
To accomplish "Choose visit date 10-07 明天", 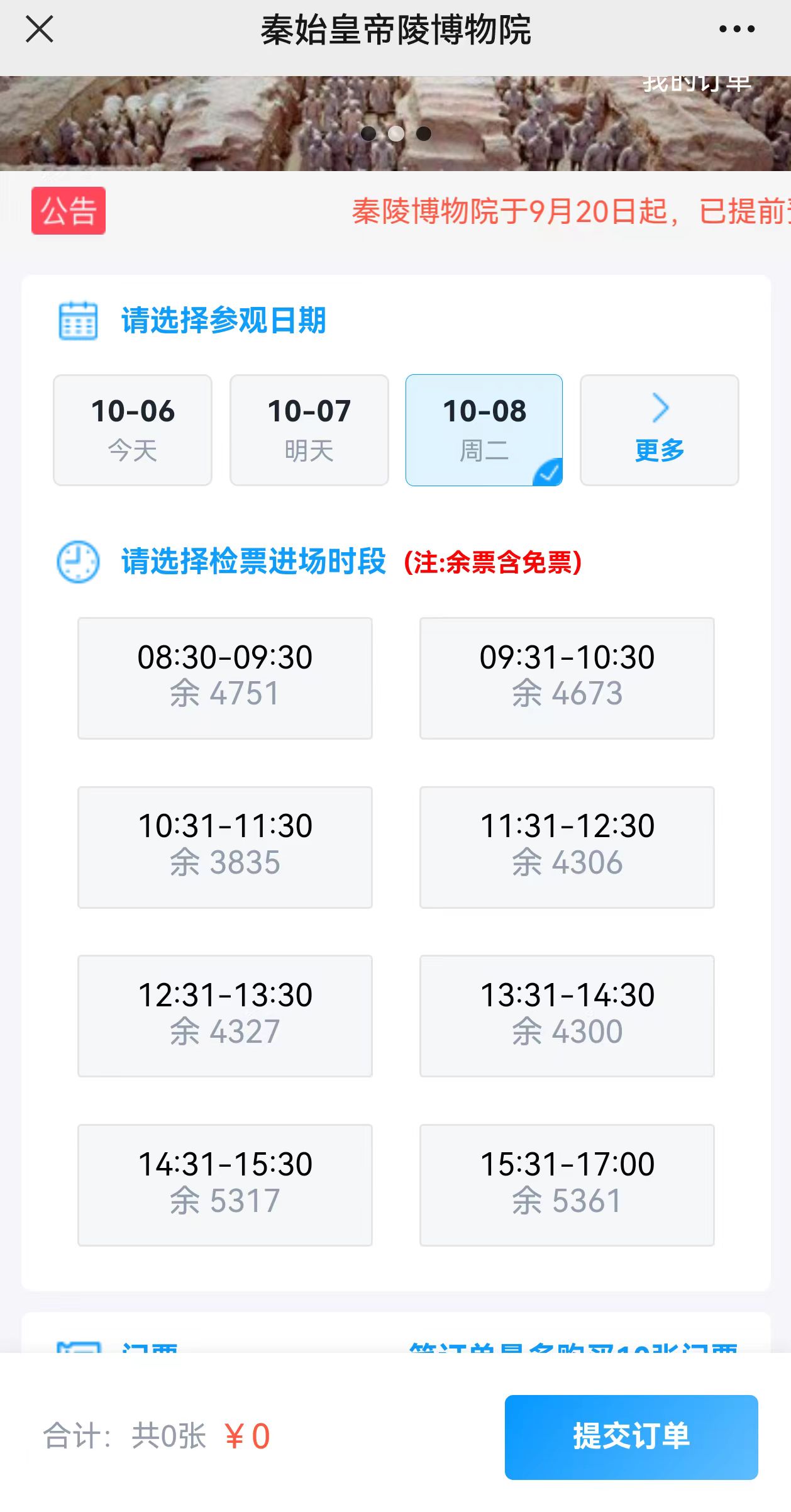I will [309, 430].
